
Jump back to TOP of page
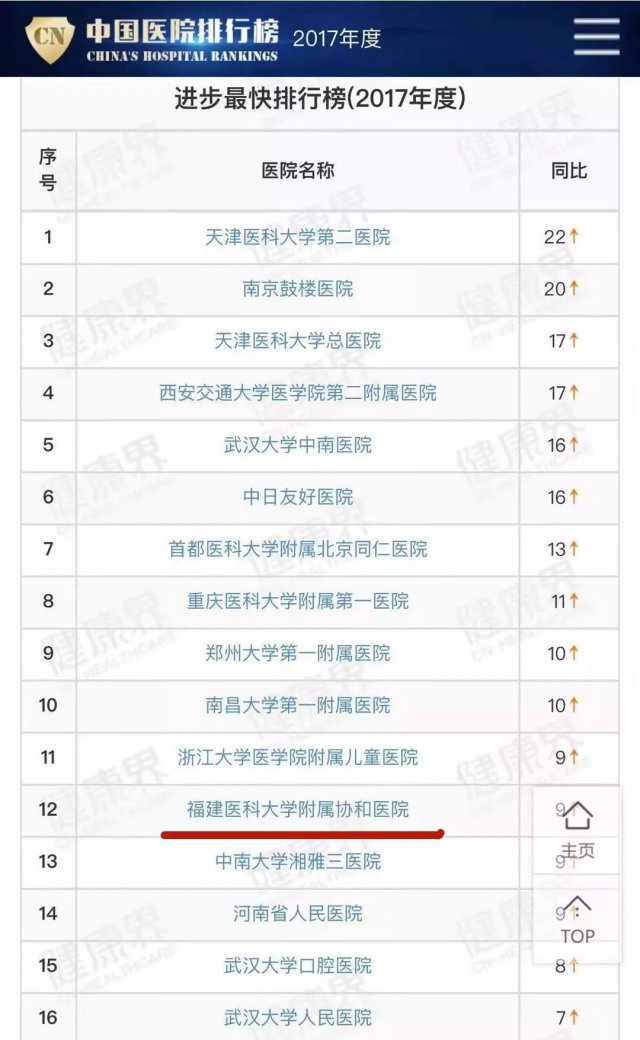click(x=577, y=919)
